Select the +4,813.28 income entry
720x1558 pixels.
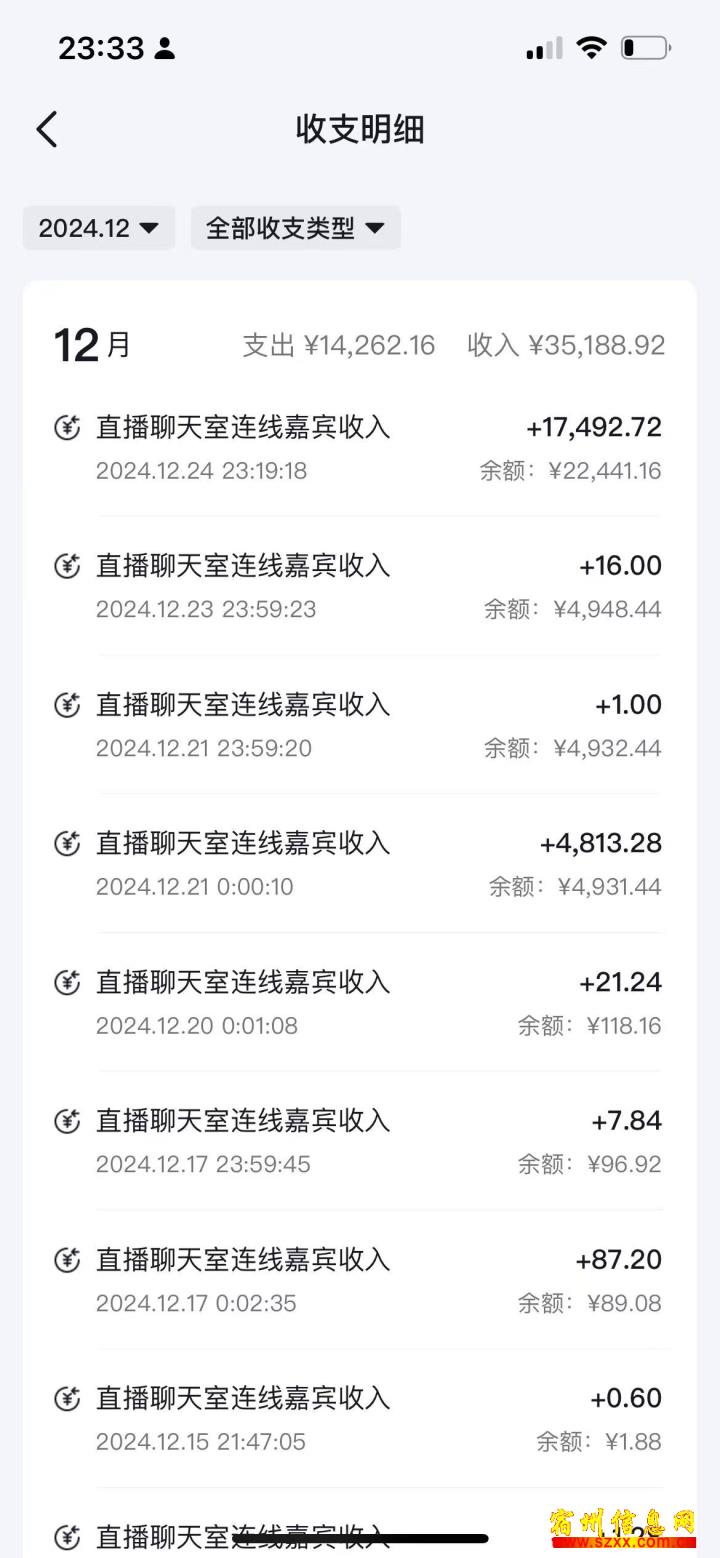pos(359,865)
